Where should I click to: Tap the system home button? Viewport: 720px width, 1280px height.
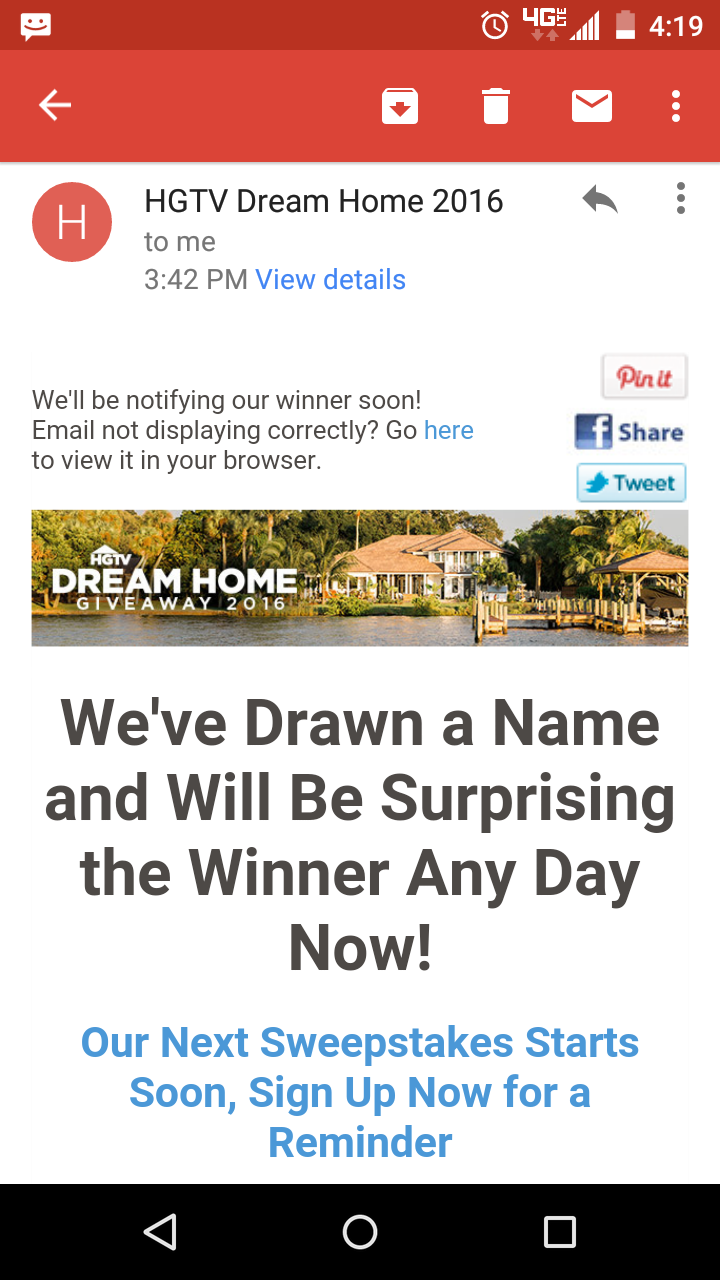[x=360, y=1232]
